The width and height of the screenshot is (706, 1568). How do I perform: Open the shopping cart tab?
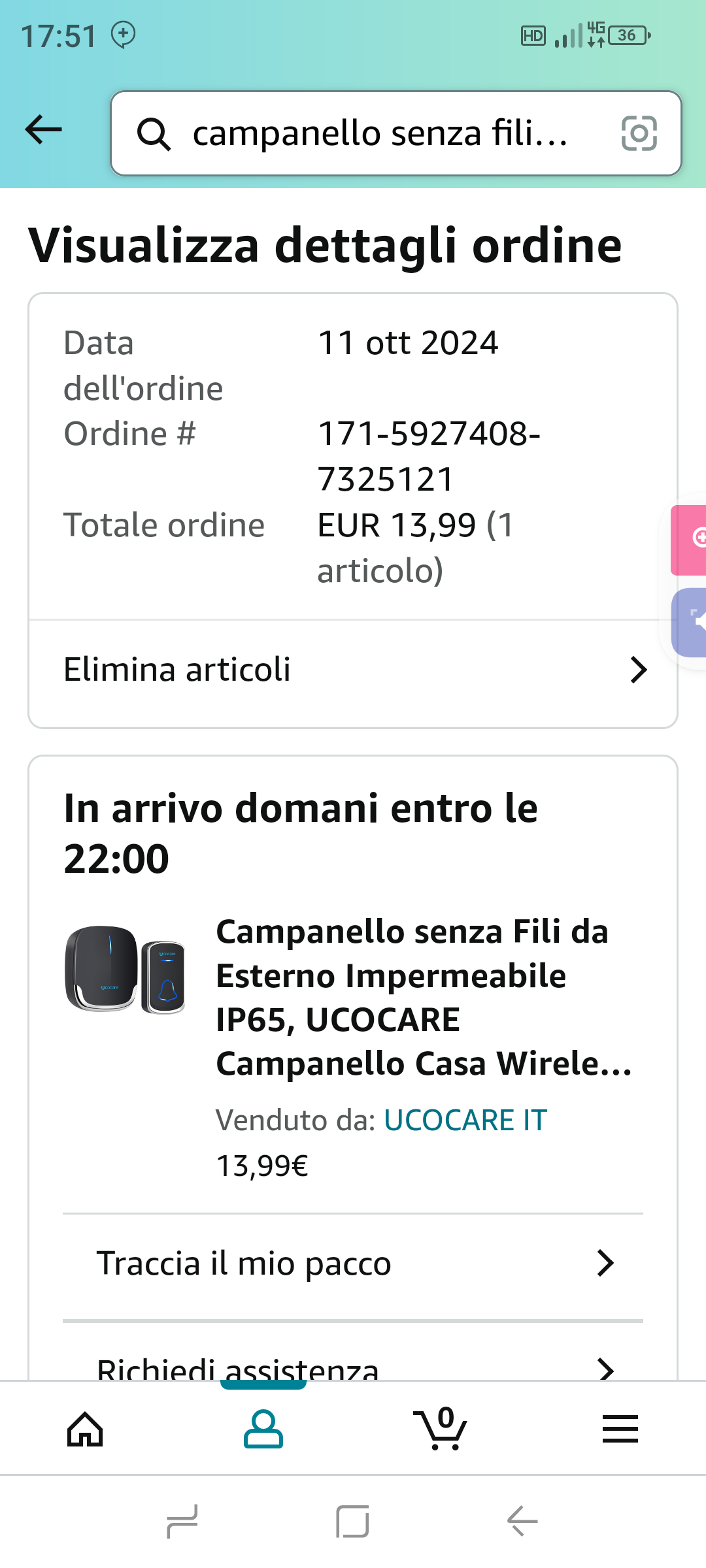point(441,1429)
